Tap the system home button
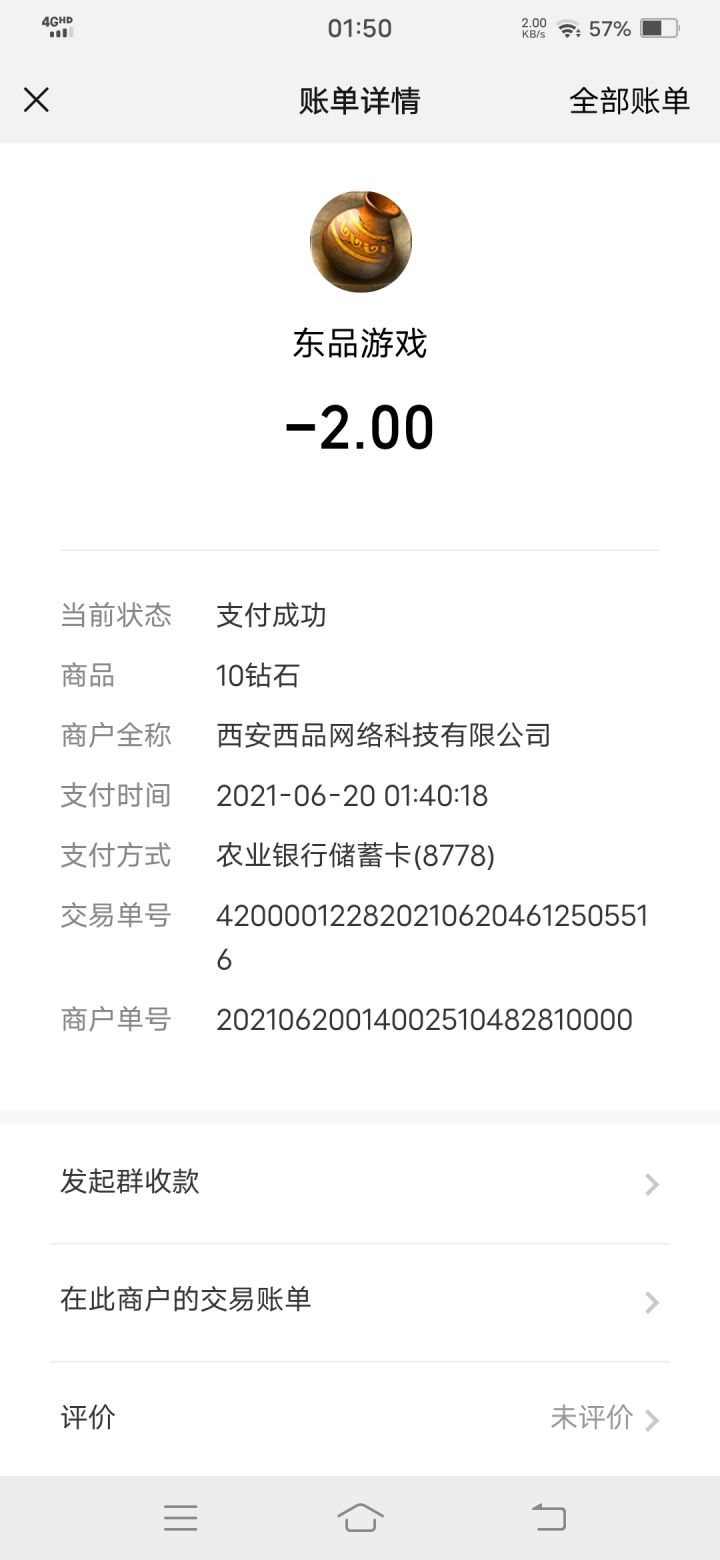Screen dimensions: 720x1560 coord(360,1517)
